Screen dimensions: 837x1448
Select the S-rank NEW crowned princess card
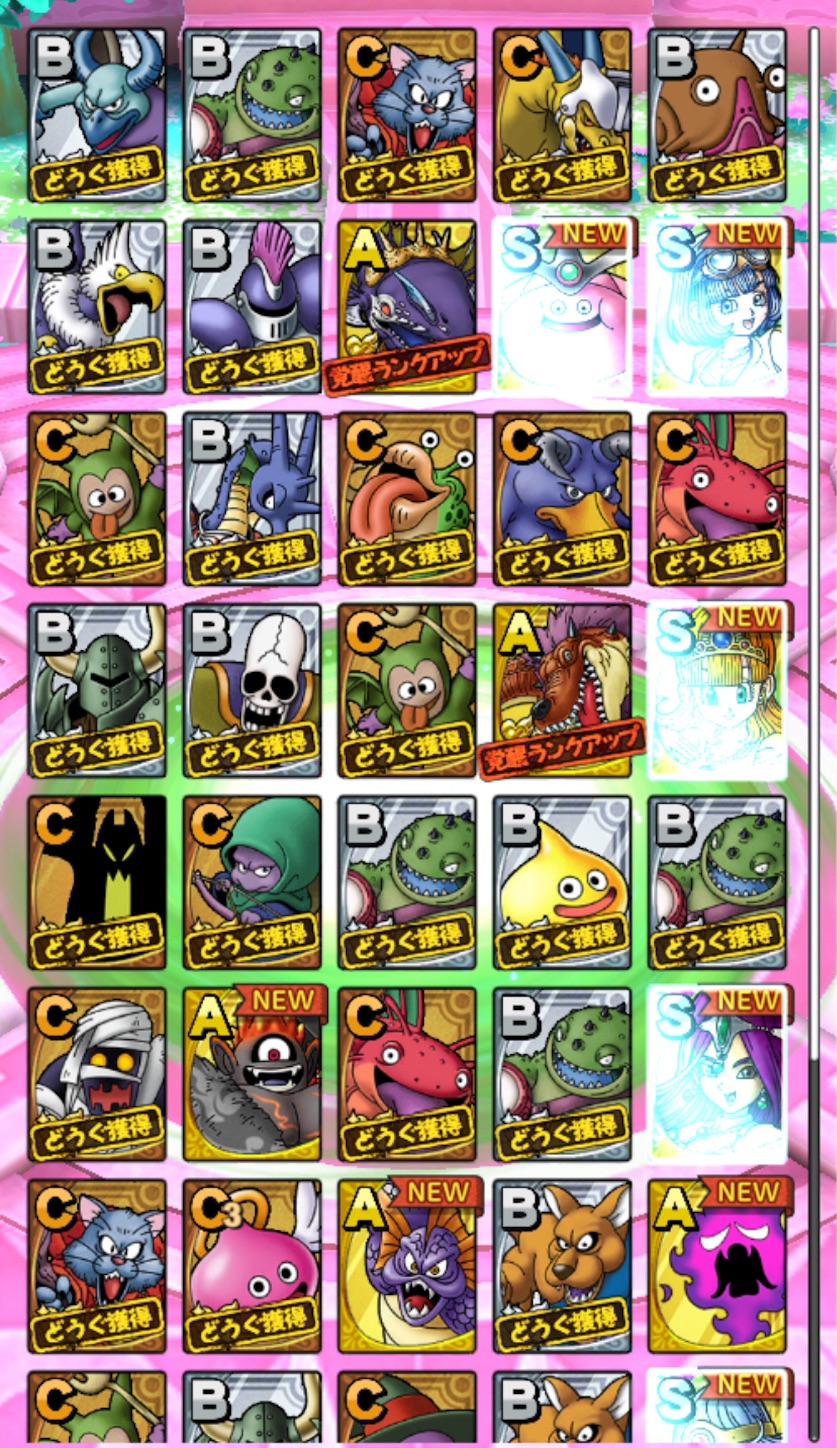coord(717,690)
